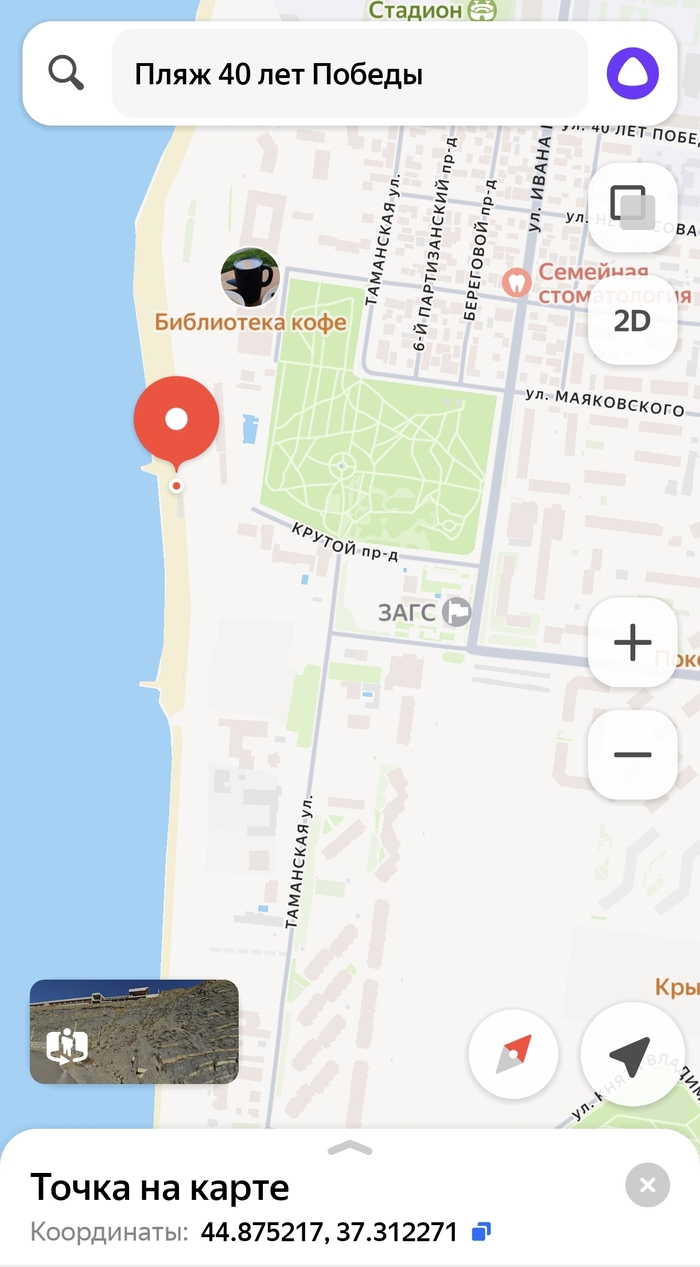This screenshot has width=700, height=1267.
Task: Open the Библиотека кофе place on the map
Action: point(249,278)
